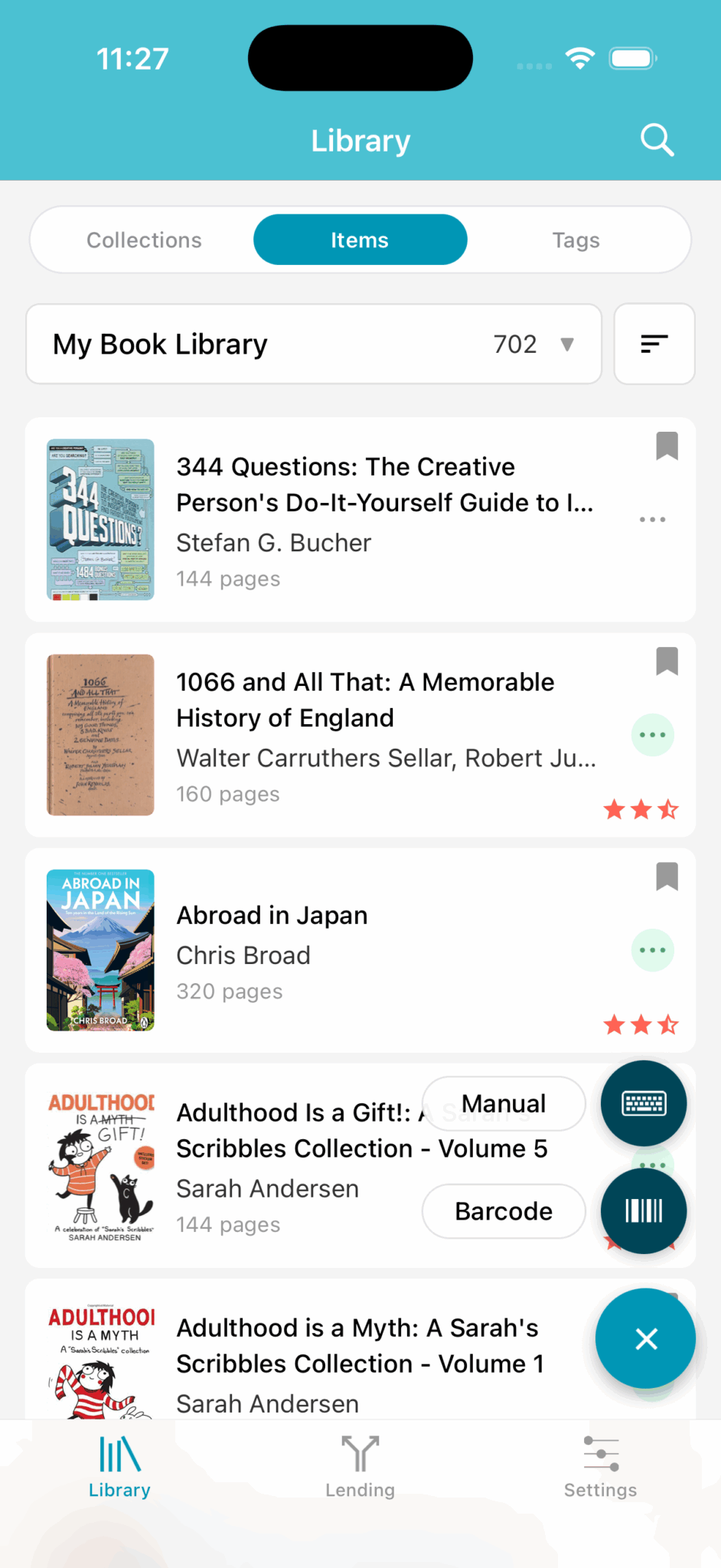The height and width of the screenshot is (1568, 721).
Task: Open the Settings tab
Action: point(601,1466)
